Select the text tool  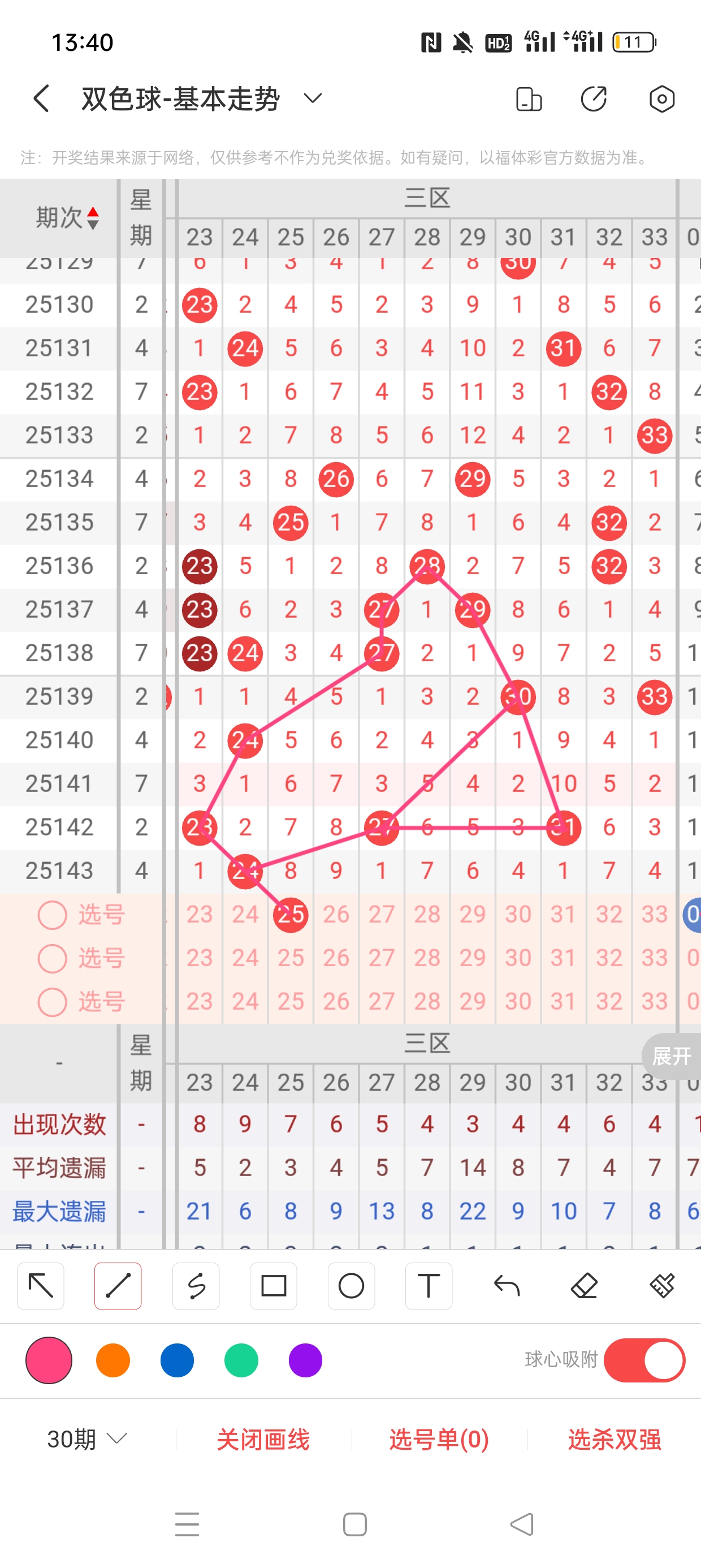tap(429, 1286)
